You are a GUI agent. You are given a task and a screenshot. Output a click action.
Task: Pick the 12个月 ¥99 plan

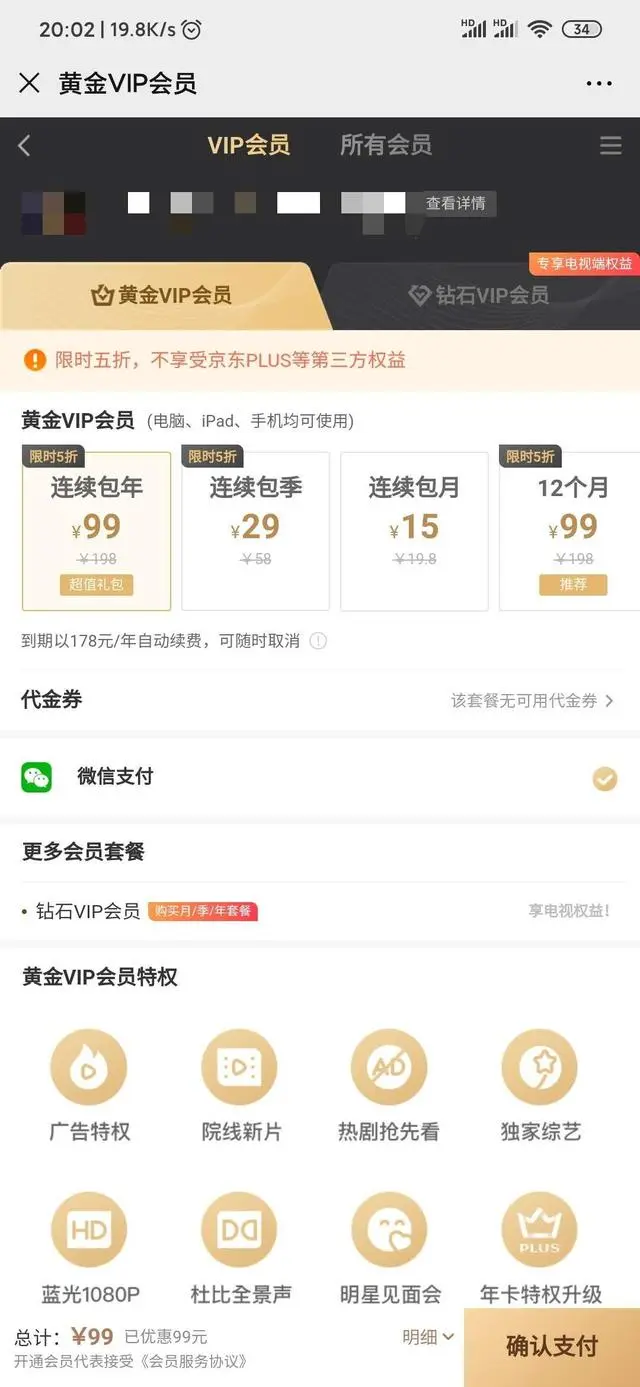tap(570, 530)
